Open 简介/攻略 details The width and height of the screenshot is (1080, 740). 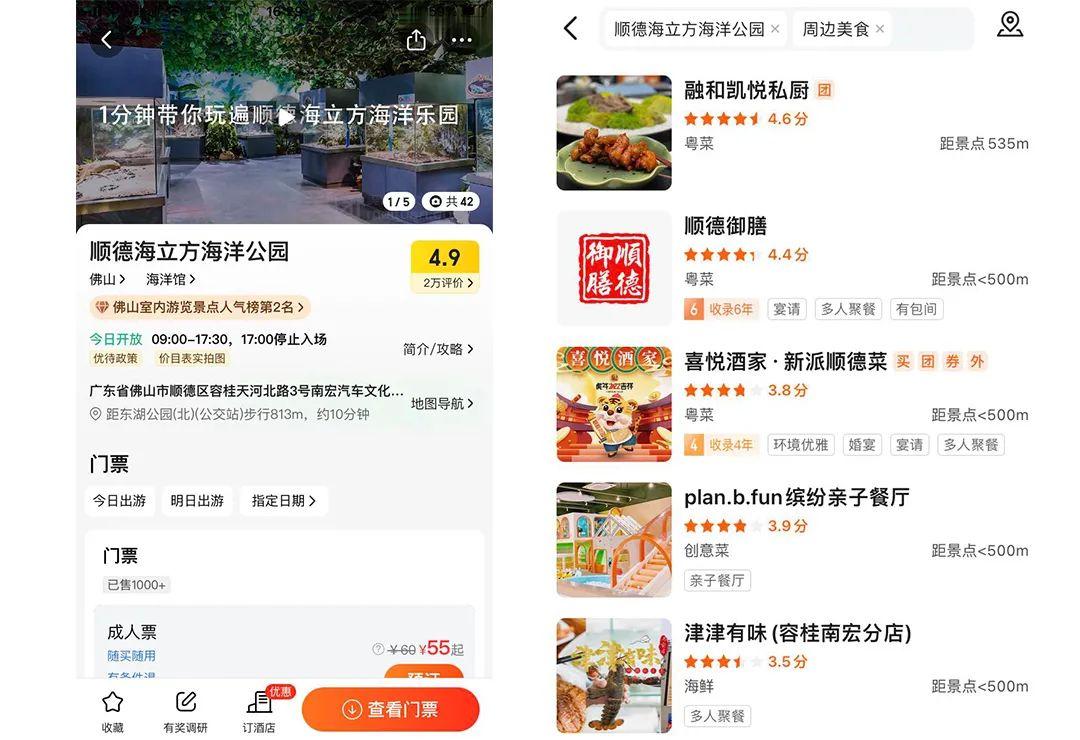(438, 349)
